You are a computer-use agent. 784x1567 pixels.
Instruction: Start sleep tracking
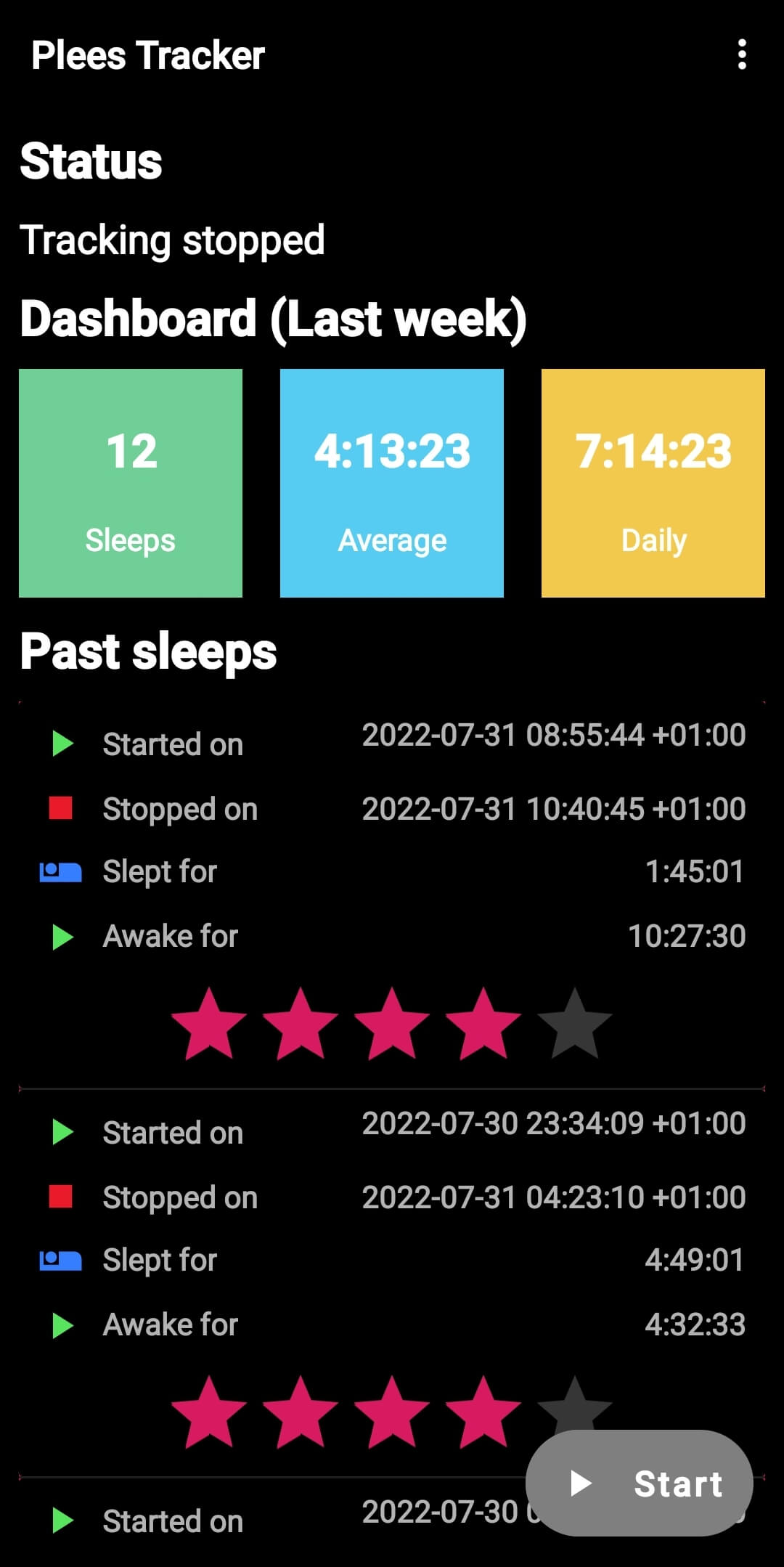click(639, 1483)
